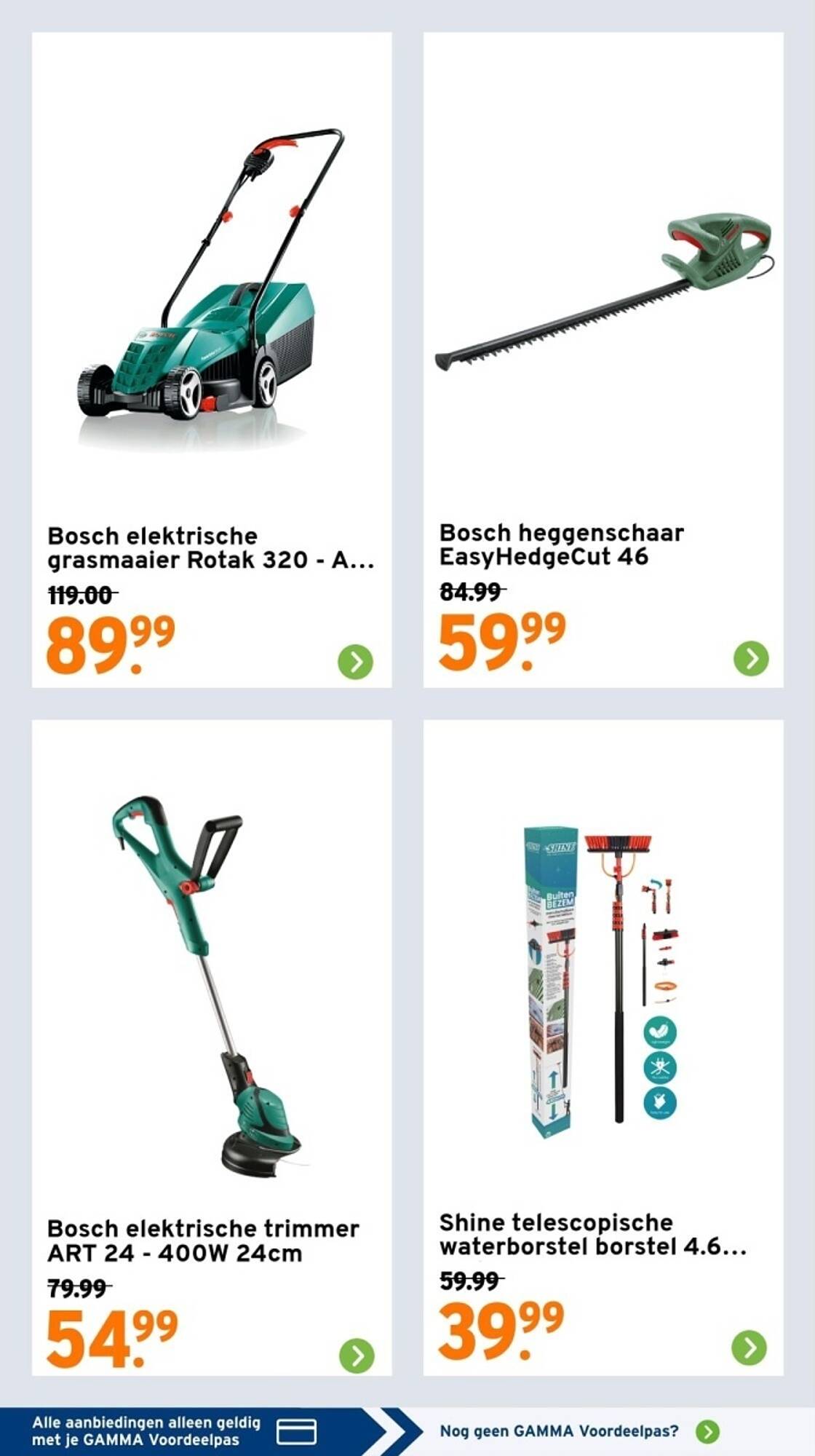
Task: Tap the green arrow beside the 59.99 price
Action: tap(751, 658)
